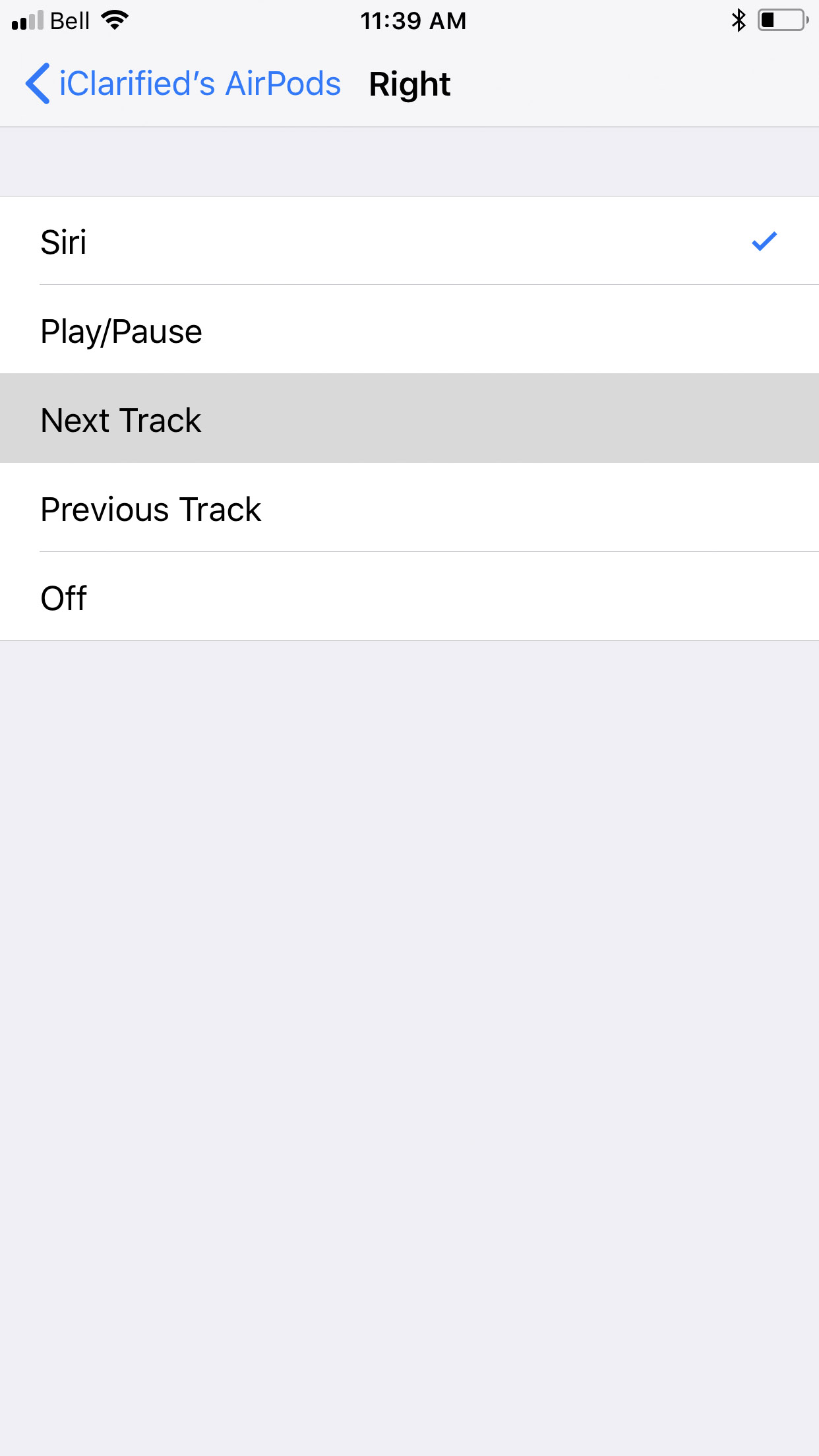
Task: Go back to iClarified's AirPods settings
Action: tap(183, 84)
